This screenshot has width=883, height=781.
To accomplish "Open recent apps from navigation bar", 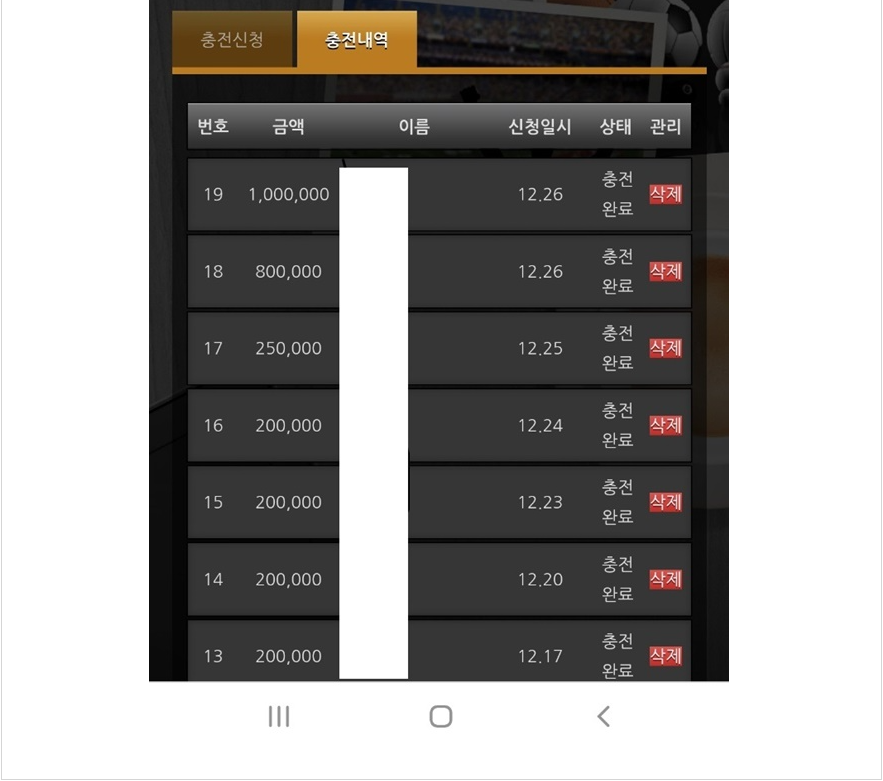I will point(279,716).
